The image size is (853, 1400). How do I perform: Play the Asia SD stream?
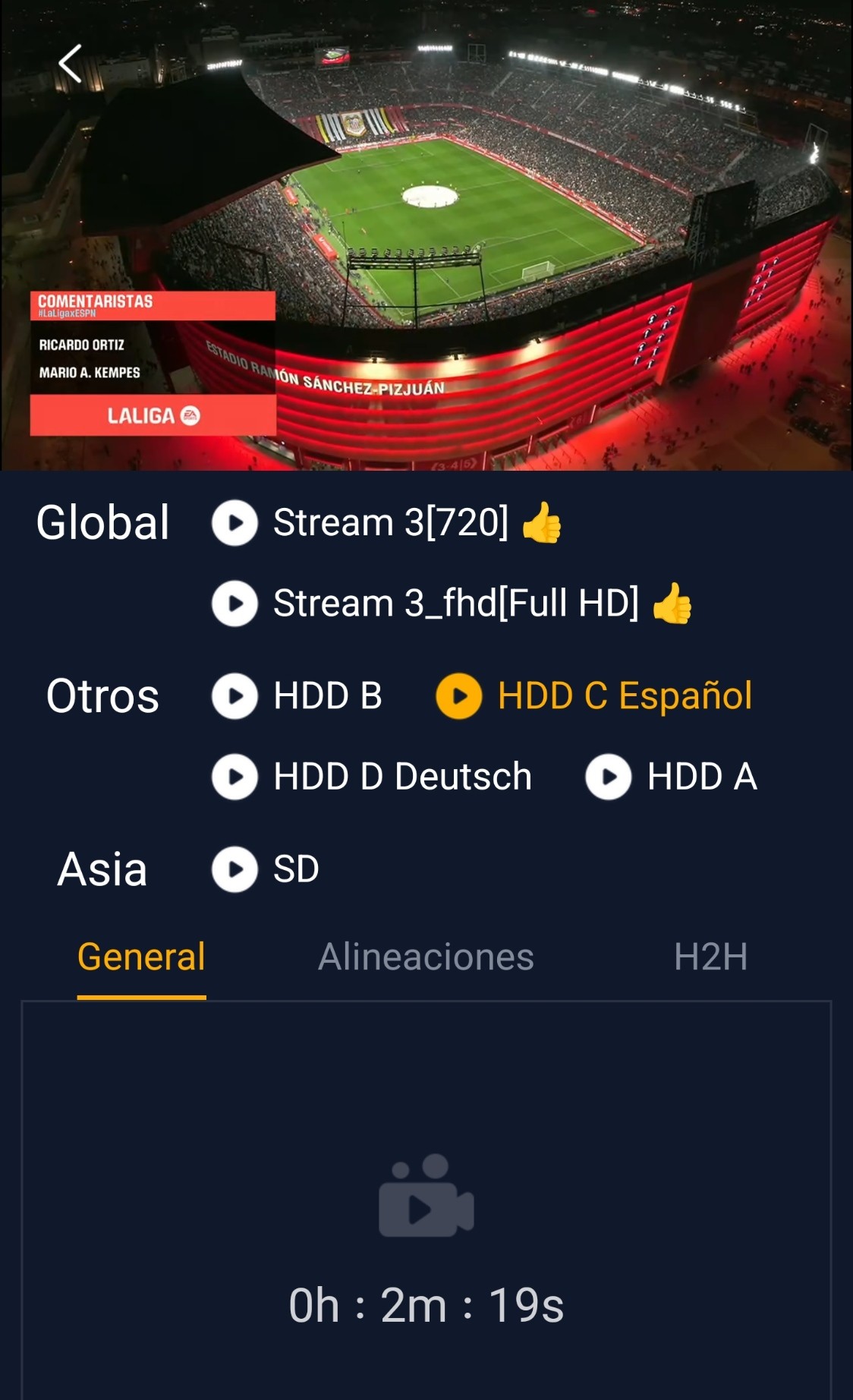coord(266,869)
